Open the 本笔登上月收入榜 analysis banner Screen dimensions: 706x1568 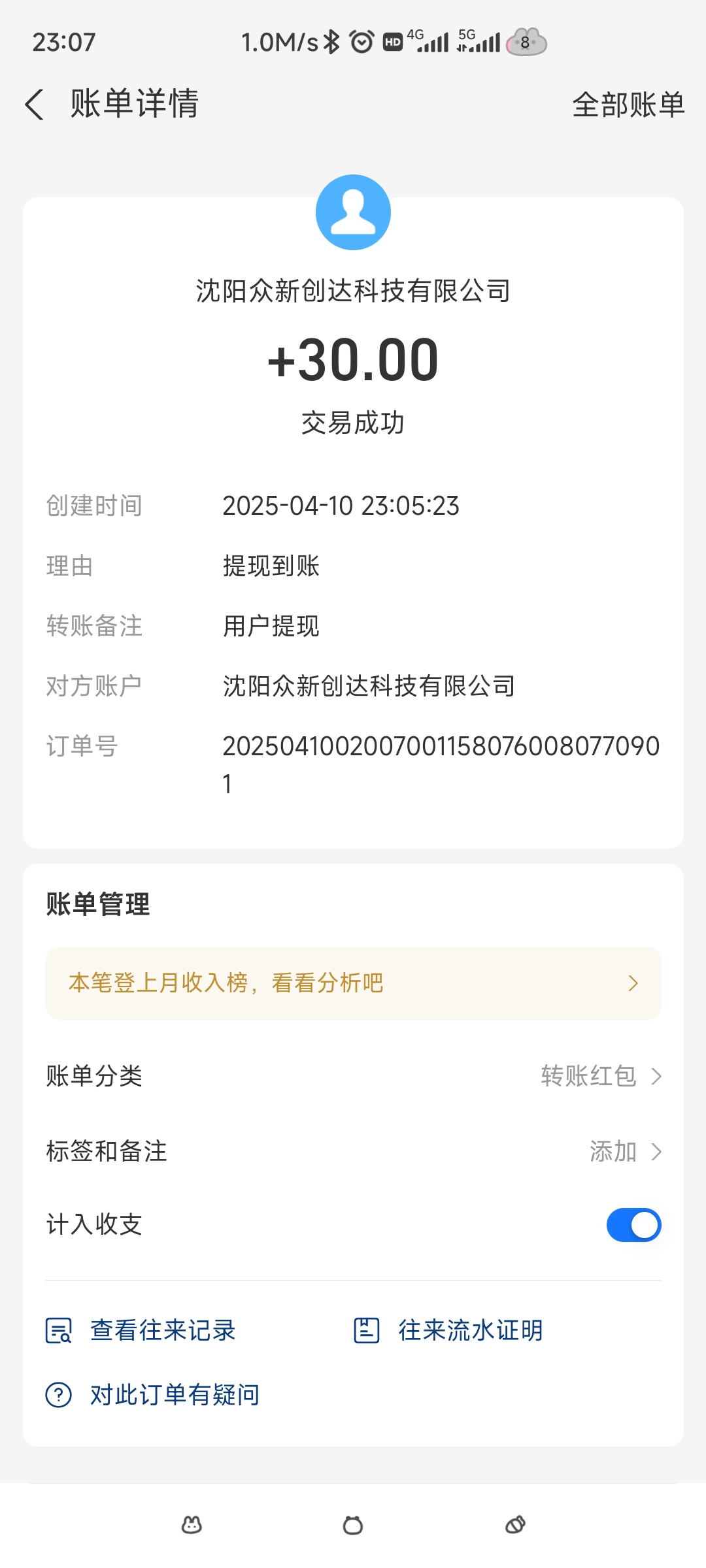[353, 983]
